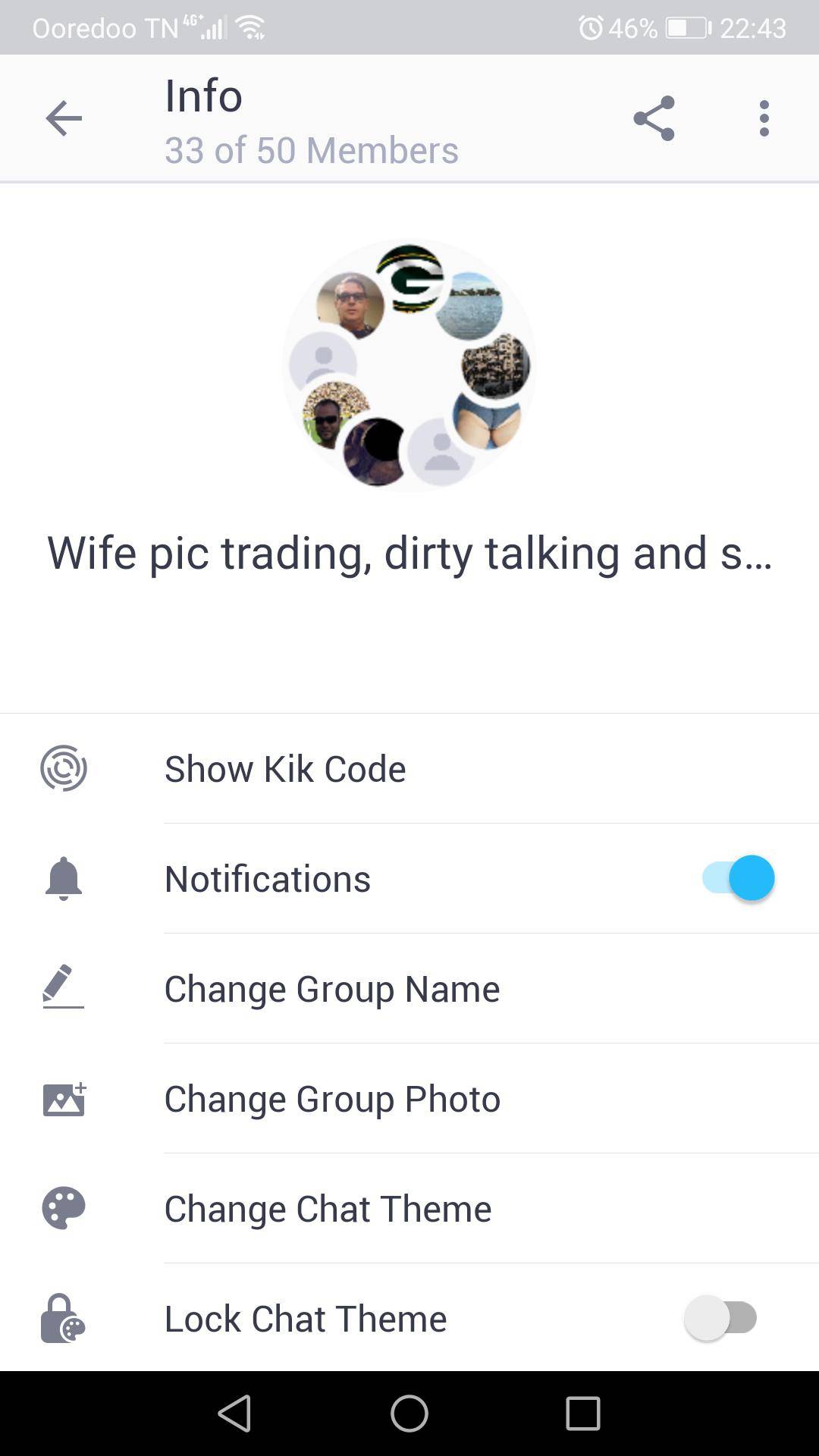
Task: Go back using the top arrow
Action: [64, 118]
